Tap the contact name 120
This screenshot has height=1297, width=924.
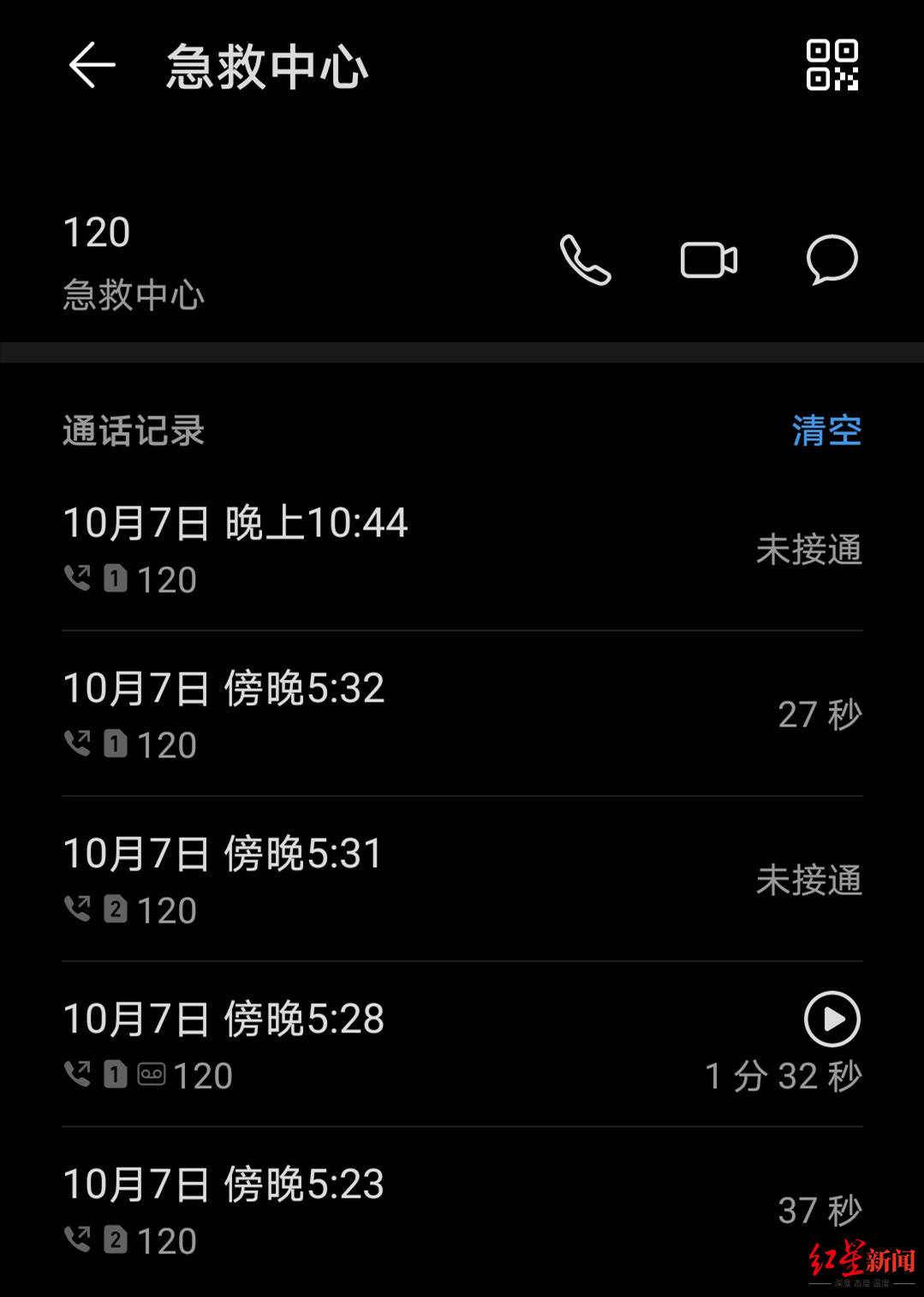point(94,231)
